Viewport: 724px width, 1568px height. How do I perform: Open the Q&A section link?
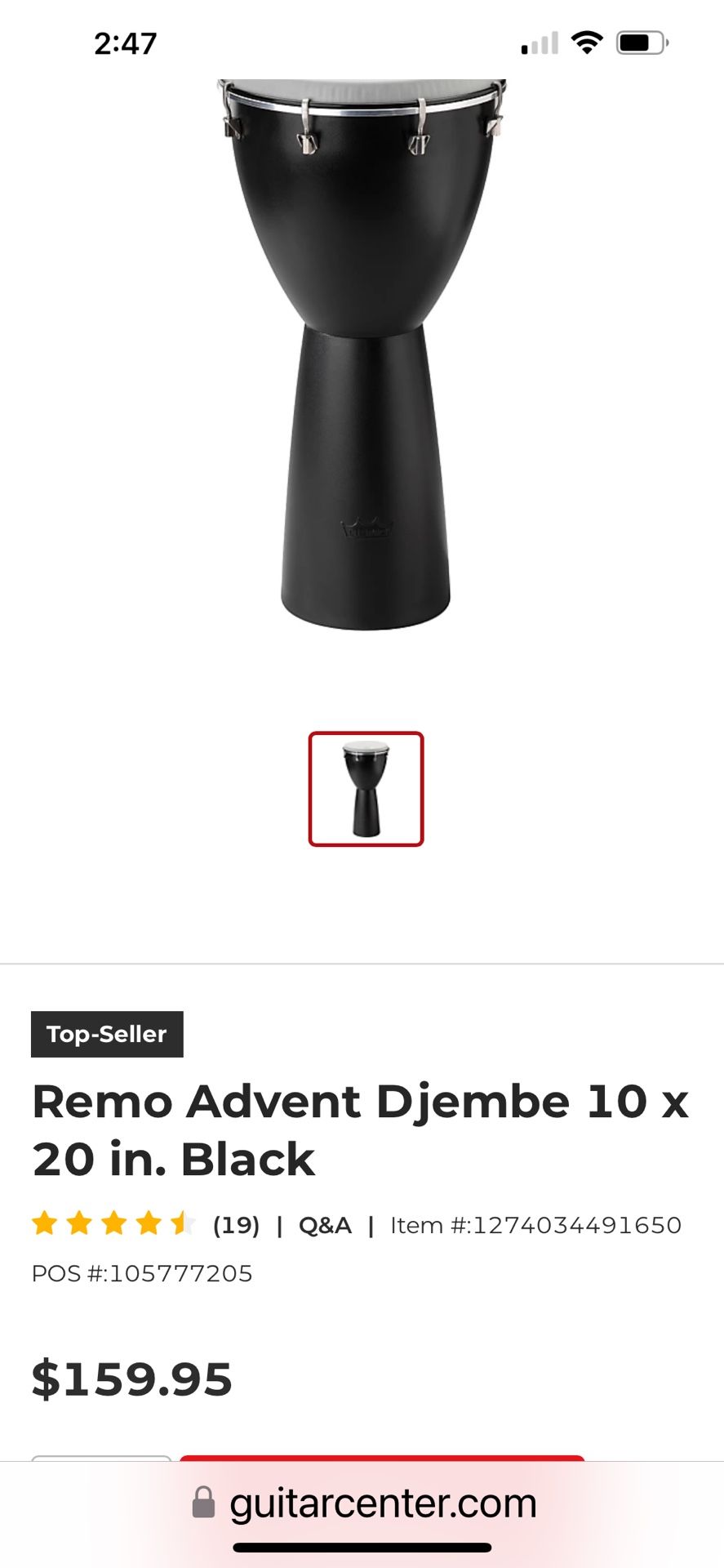coord(325,1225)
